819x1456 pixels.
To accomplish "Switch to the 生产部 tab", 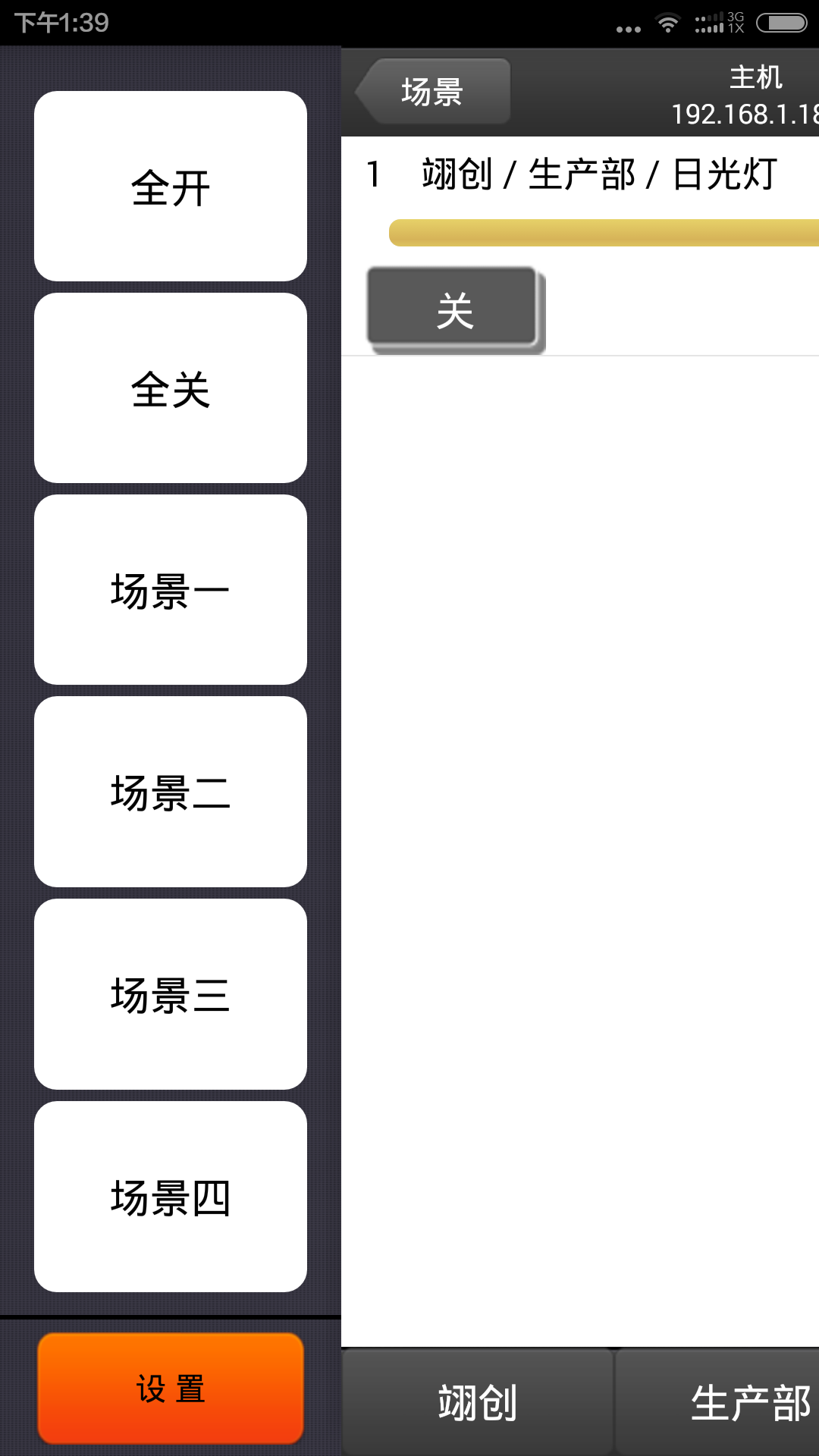I will click(717, 1402).
